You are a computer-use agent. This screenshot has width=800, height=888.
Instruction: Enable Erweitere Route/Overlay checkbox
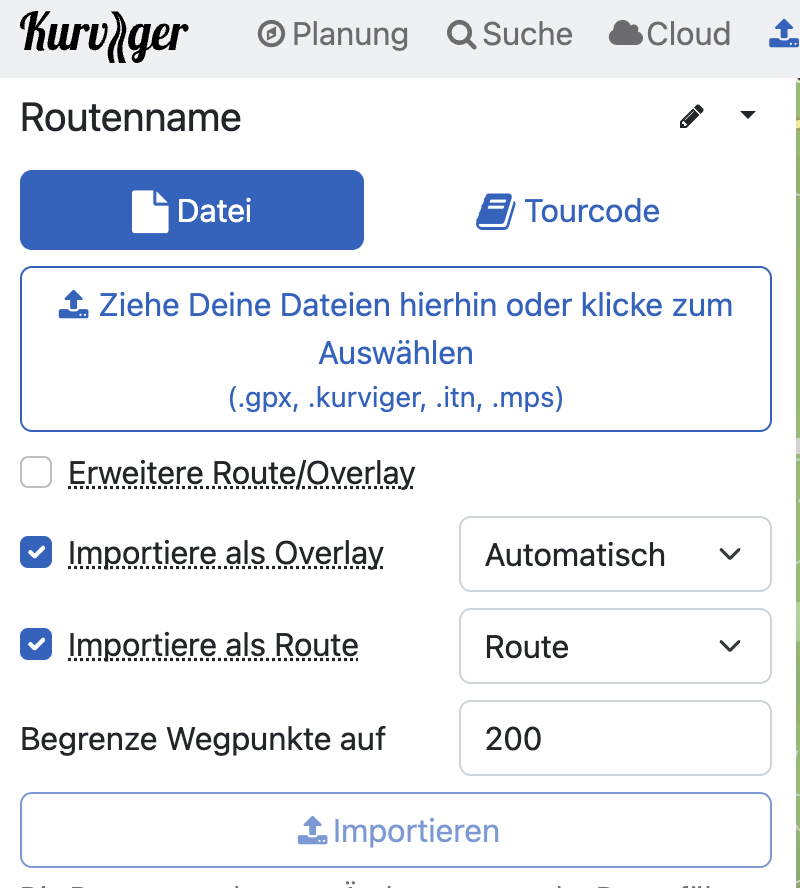point(36,473)
